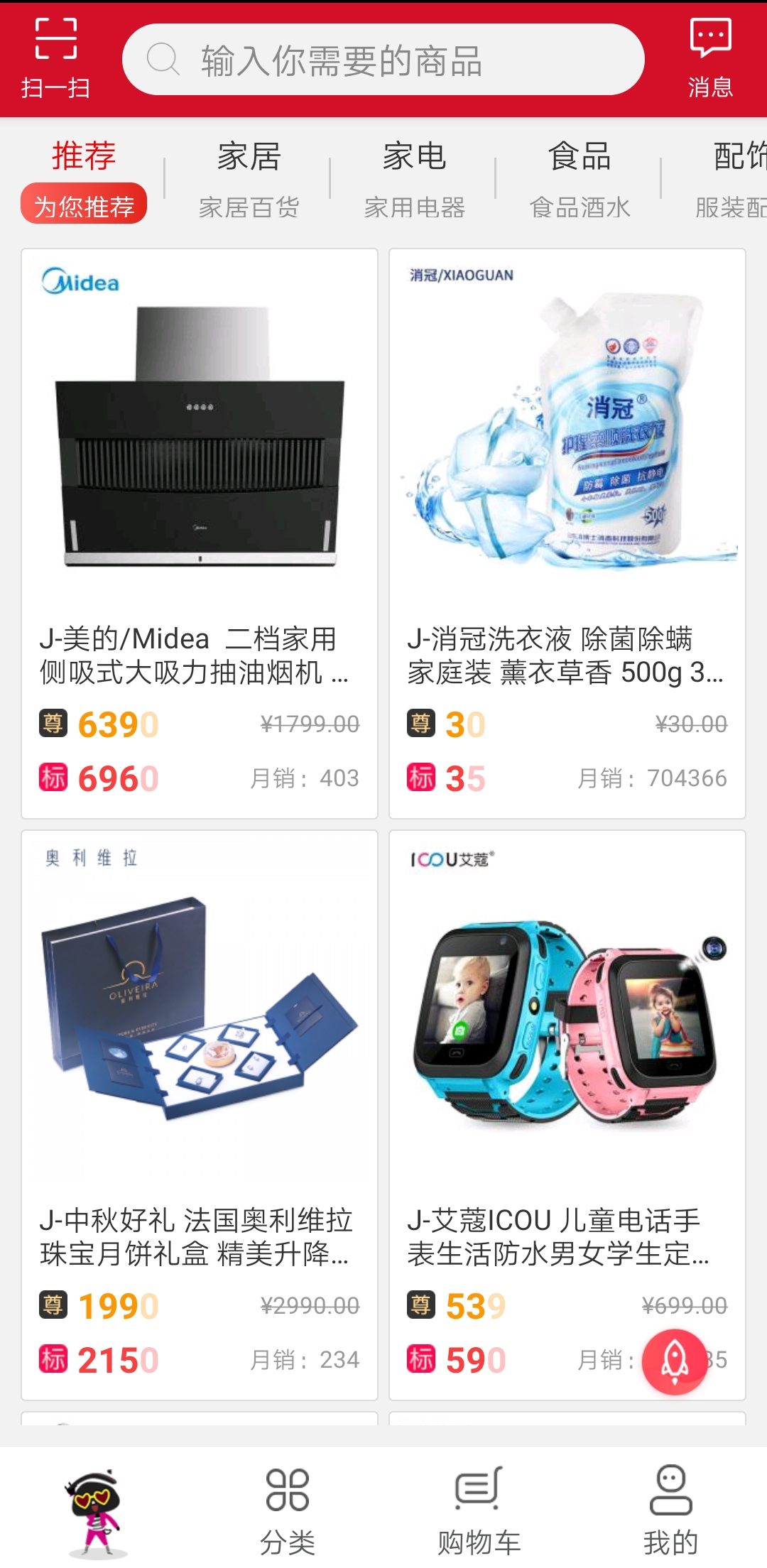Open the 消冠洗衣液 product card
Viewport: 767px width, 1568px height.
click(x=567, y=533)
